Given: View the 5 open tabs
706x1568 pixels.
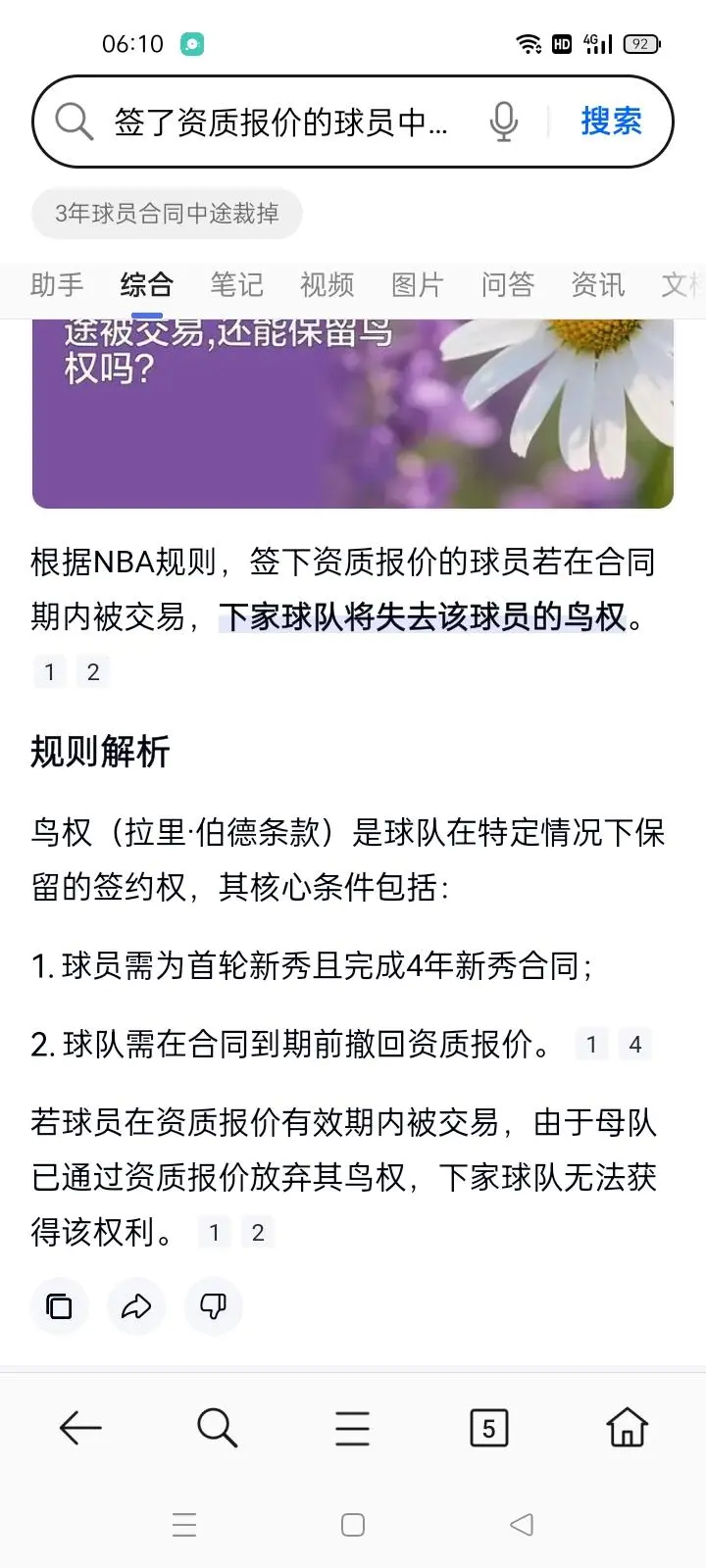Looking at the screenshot, I should click(x=488, y=1429).
